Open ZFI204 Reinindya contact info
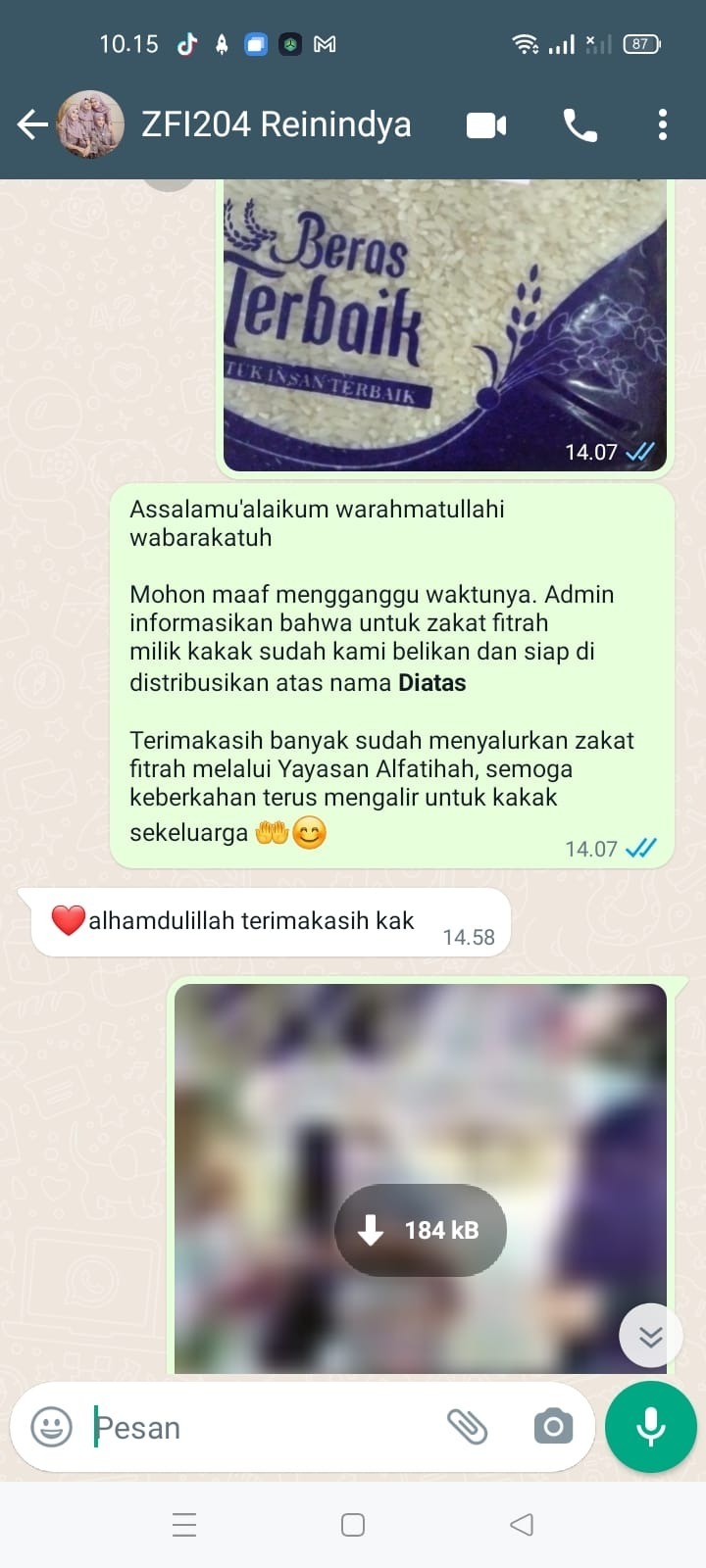Viewport: 706px width, 1568px height. point(277,124)
